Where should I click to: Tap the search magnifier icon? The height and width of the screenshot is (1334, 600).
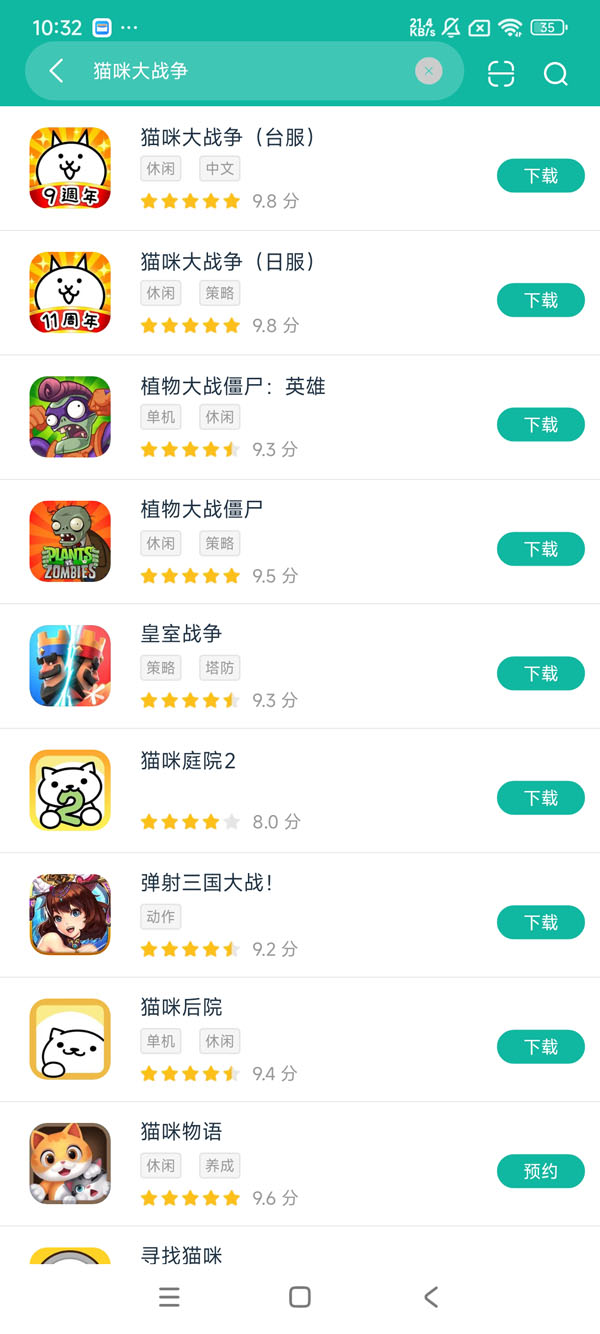click(x=555, y=74)
